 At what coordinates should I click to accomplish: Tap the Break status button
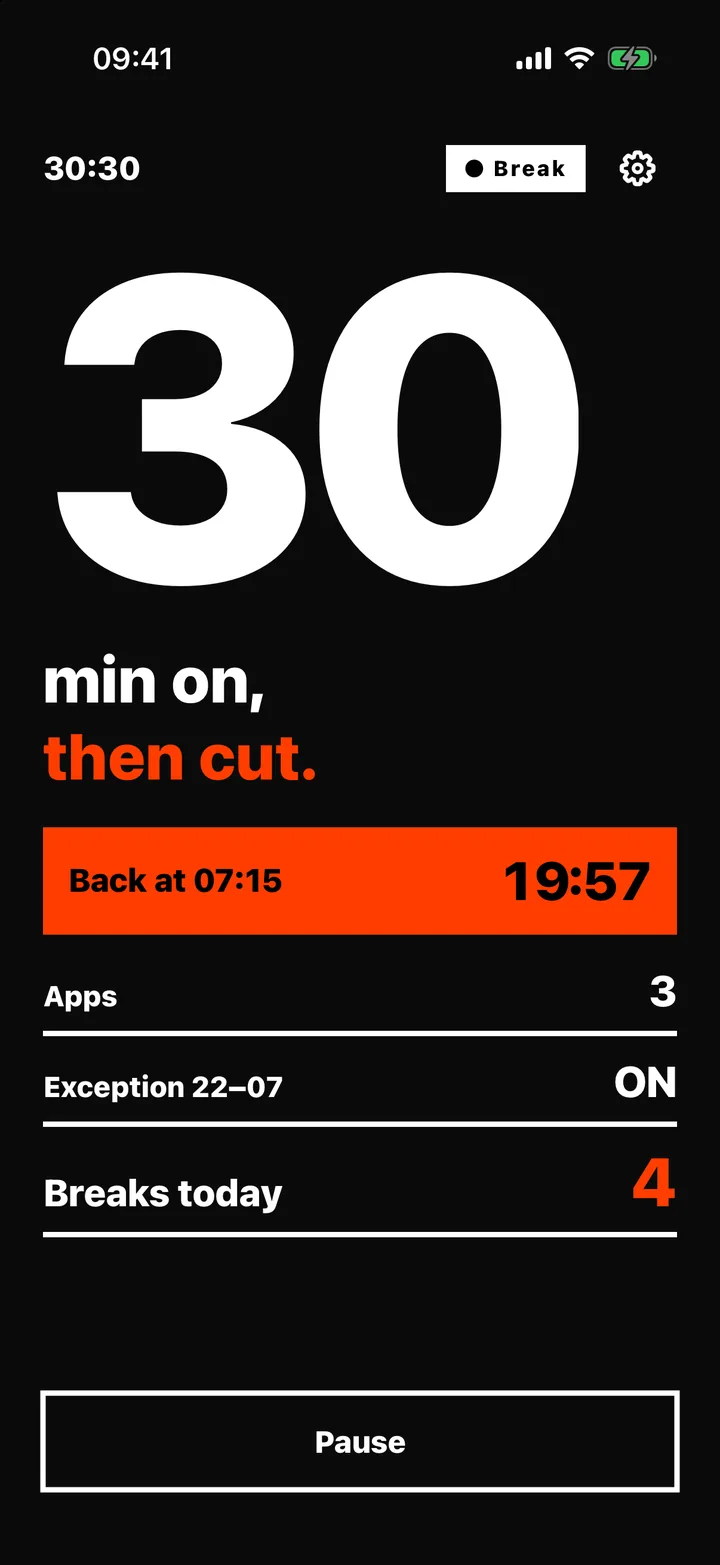point(516,169)
